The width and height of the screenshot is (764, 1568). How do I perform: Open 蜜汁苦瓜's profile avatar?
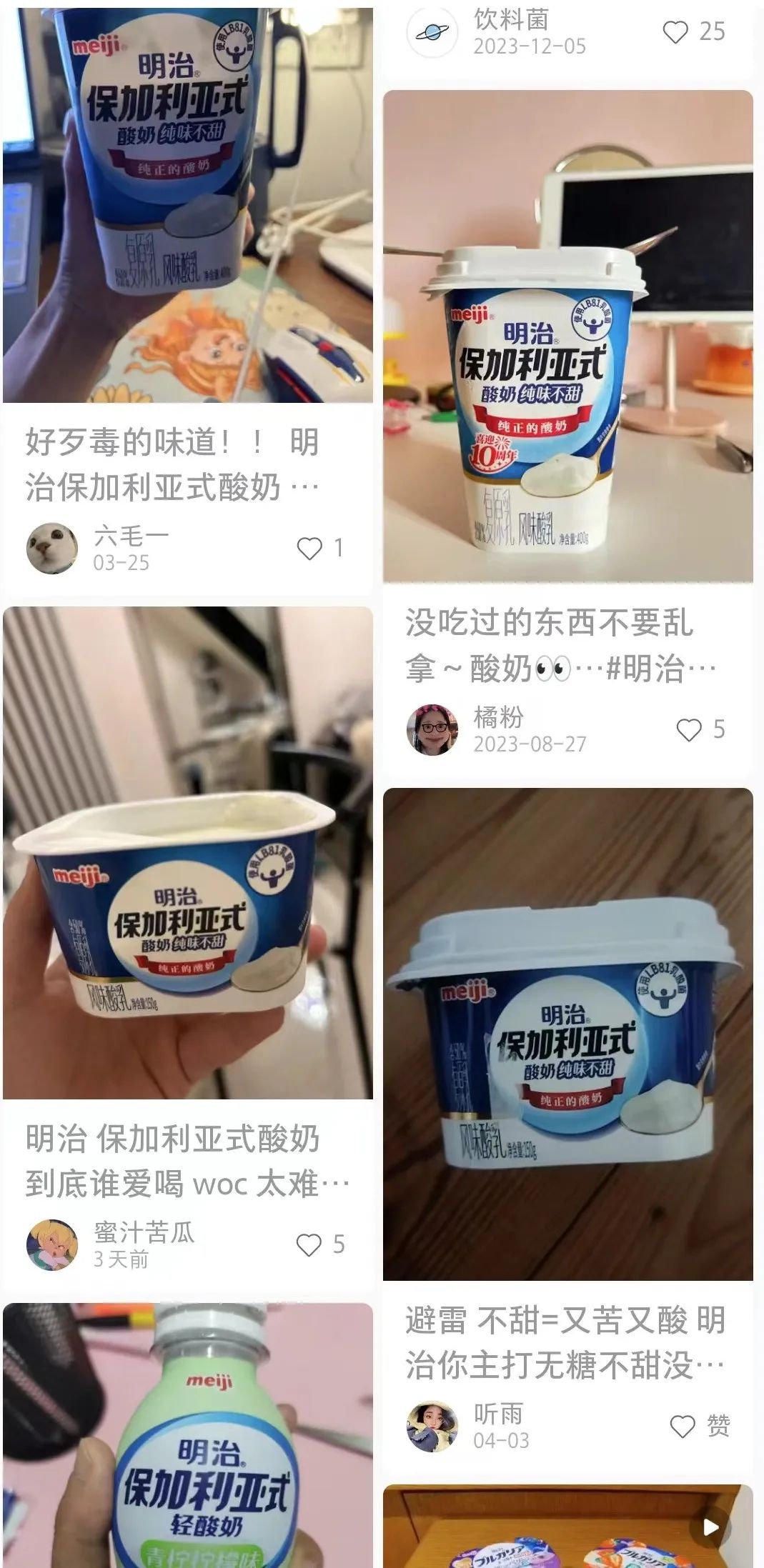click(51, 1244)
